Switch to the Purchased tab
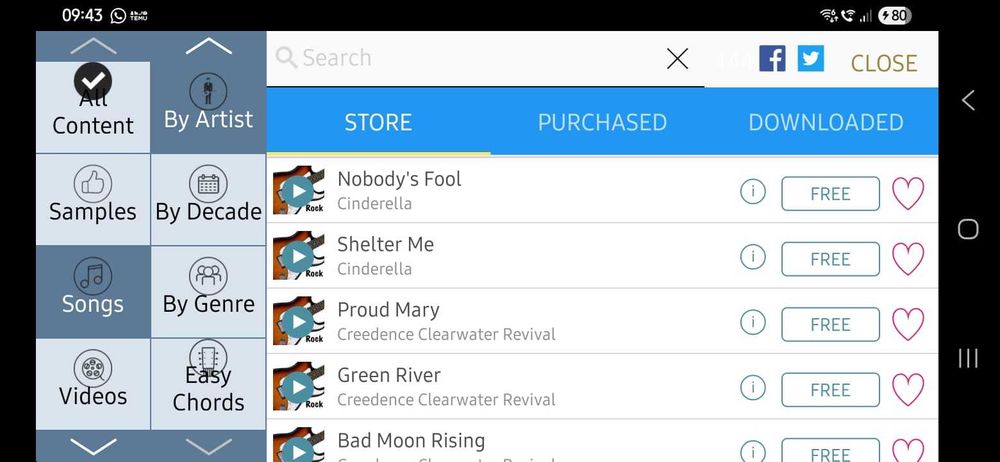This screenshot has width=1000, height=462. click(602, 122)
